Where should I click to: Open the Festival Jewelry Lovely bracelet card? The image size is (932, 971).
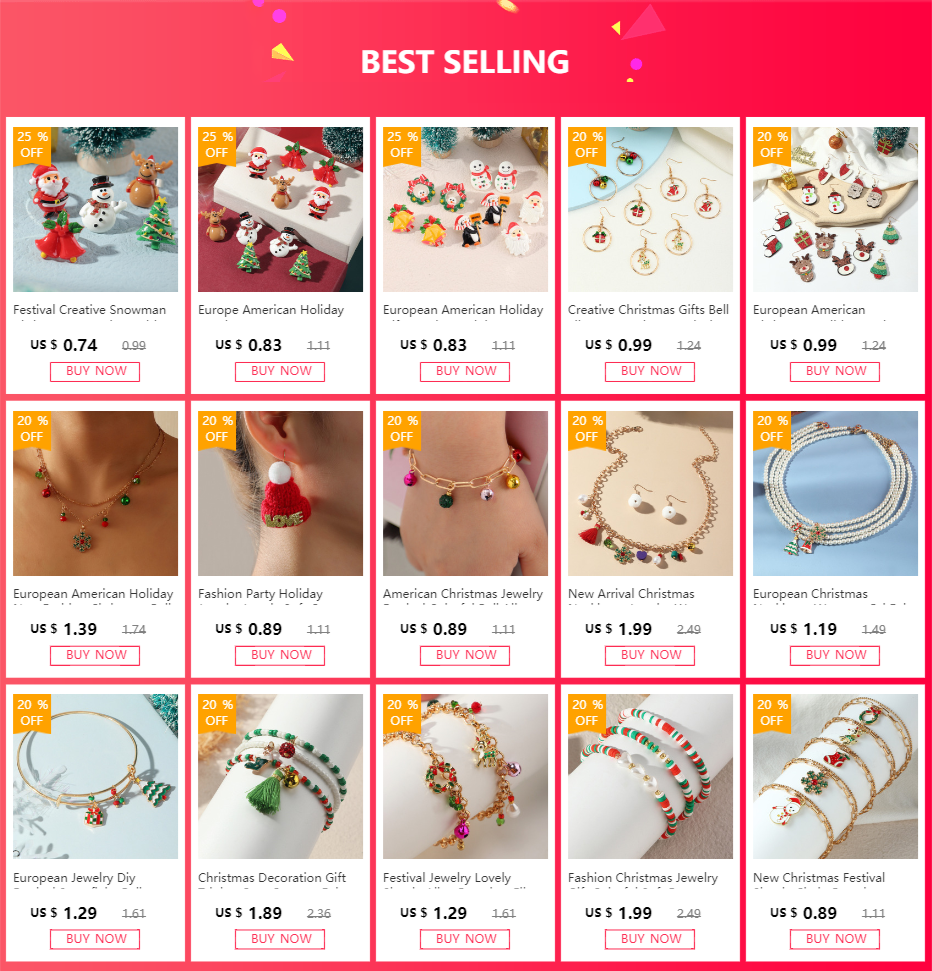click(465, 777)
